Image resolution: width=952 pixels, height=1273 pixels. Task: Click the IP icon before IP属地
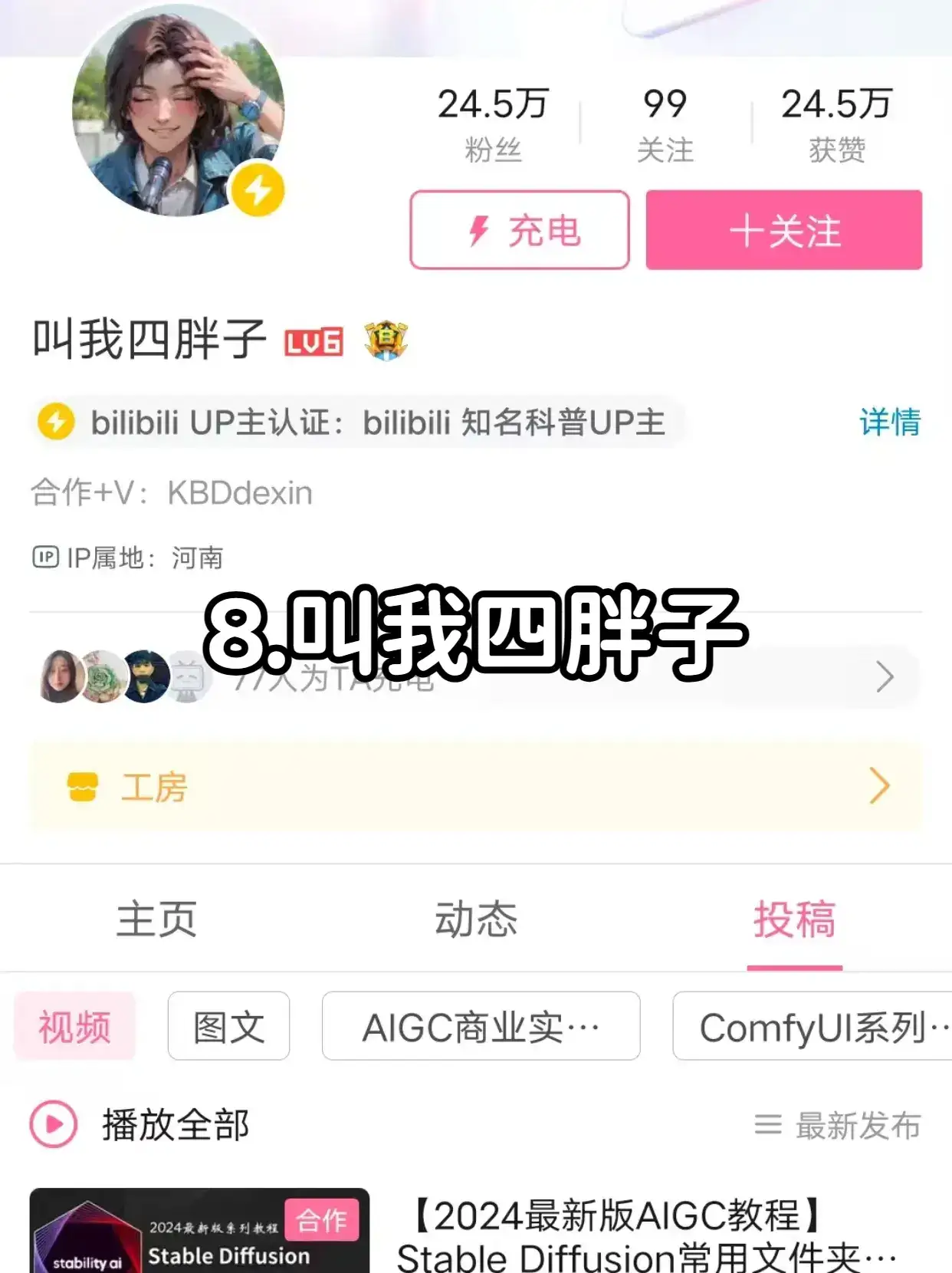pos(45,557)
